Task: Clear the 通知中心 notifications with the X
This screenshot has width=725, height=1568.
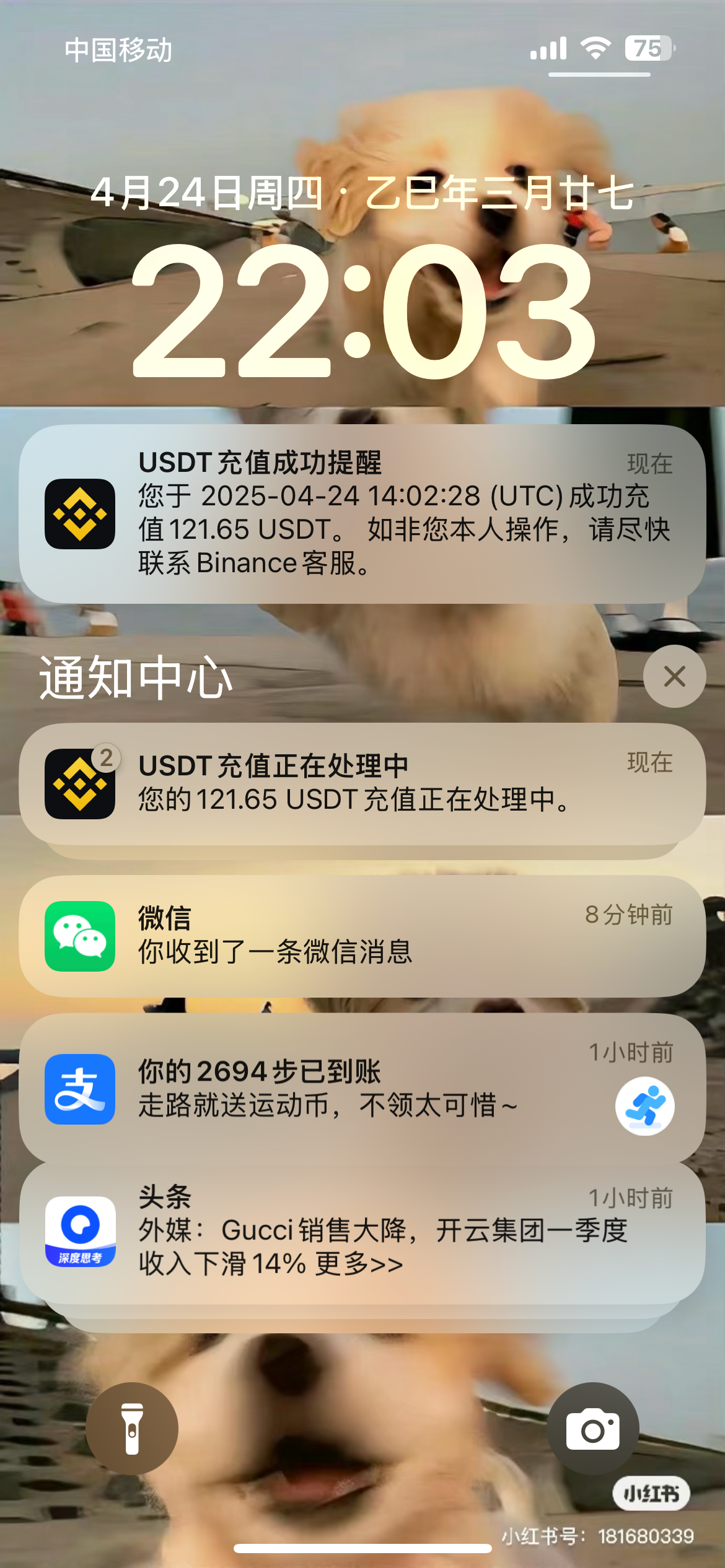Action: pyautogui.click(x=674, y=676)
